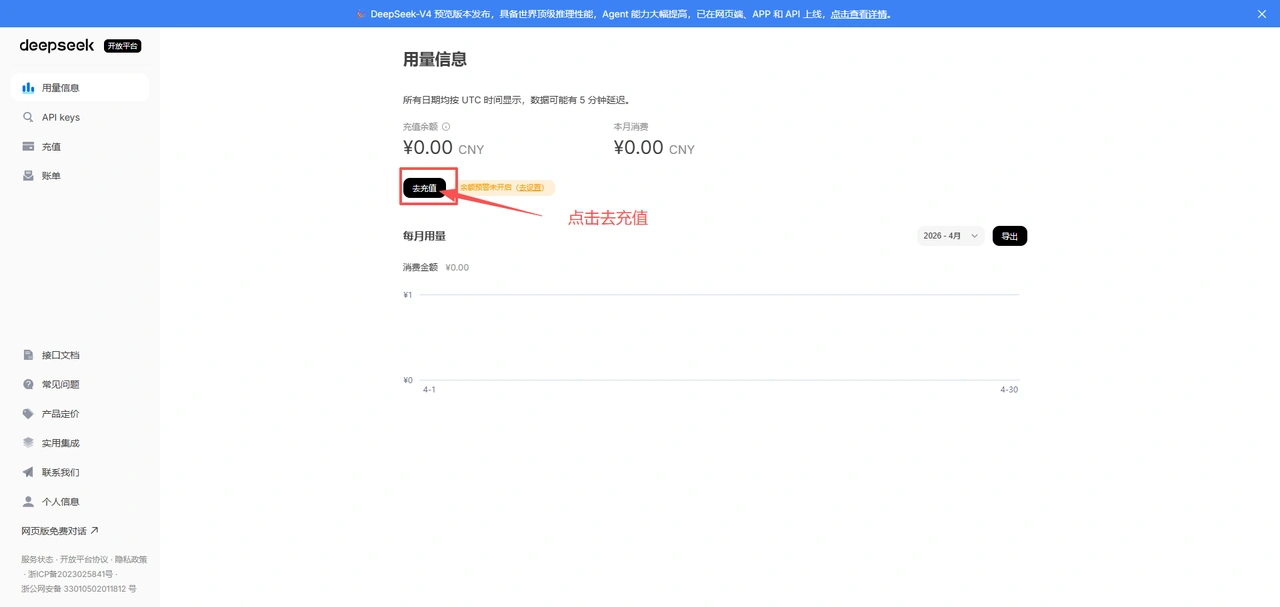Open the 服务状态 footer link
Viewport: 1280px width, 607px height.
37,559
